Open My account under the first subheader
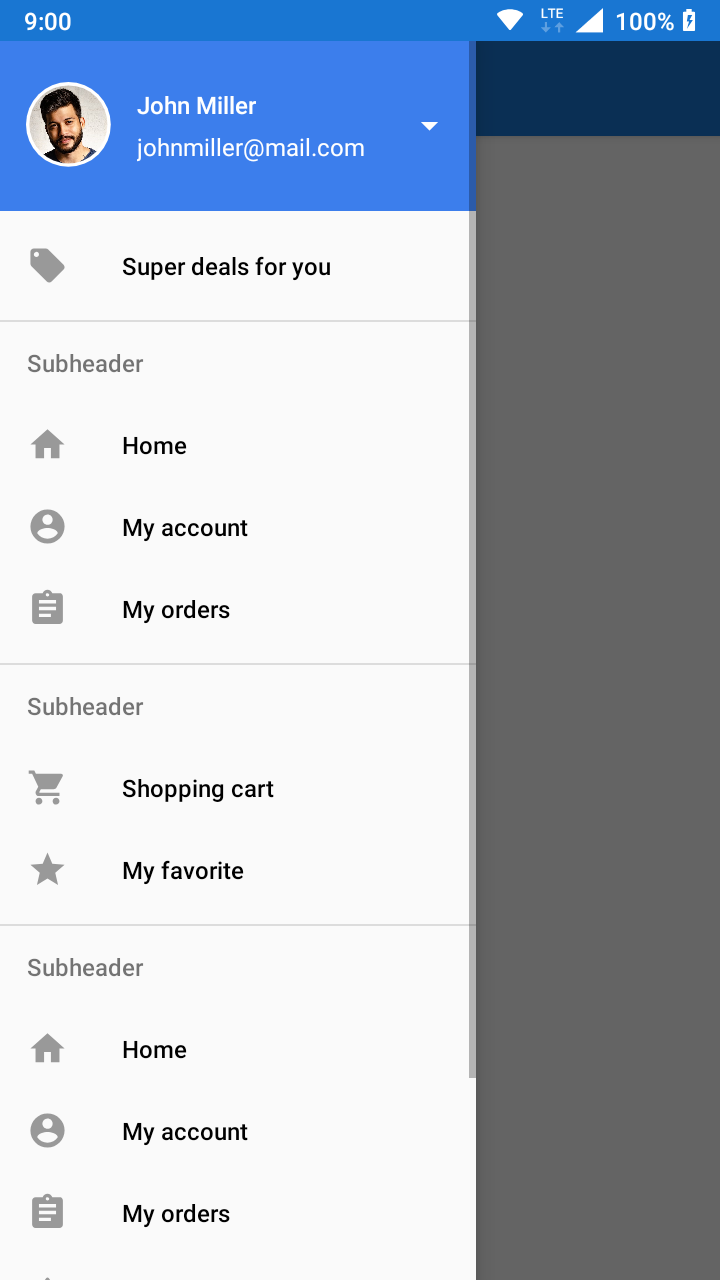 click(x=185, y=528)
